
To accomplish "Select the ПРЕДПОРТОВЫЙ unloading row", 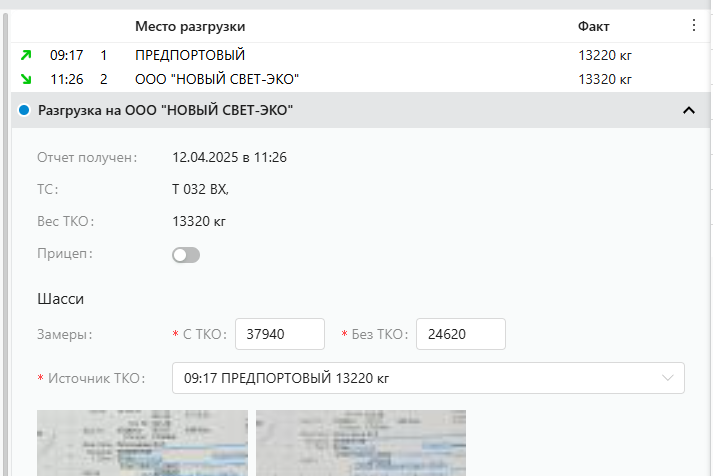I will coord(190,55).
